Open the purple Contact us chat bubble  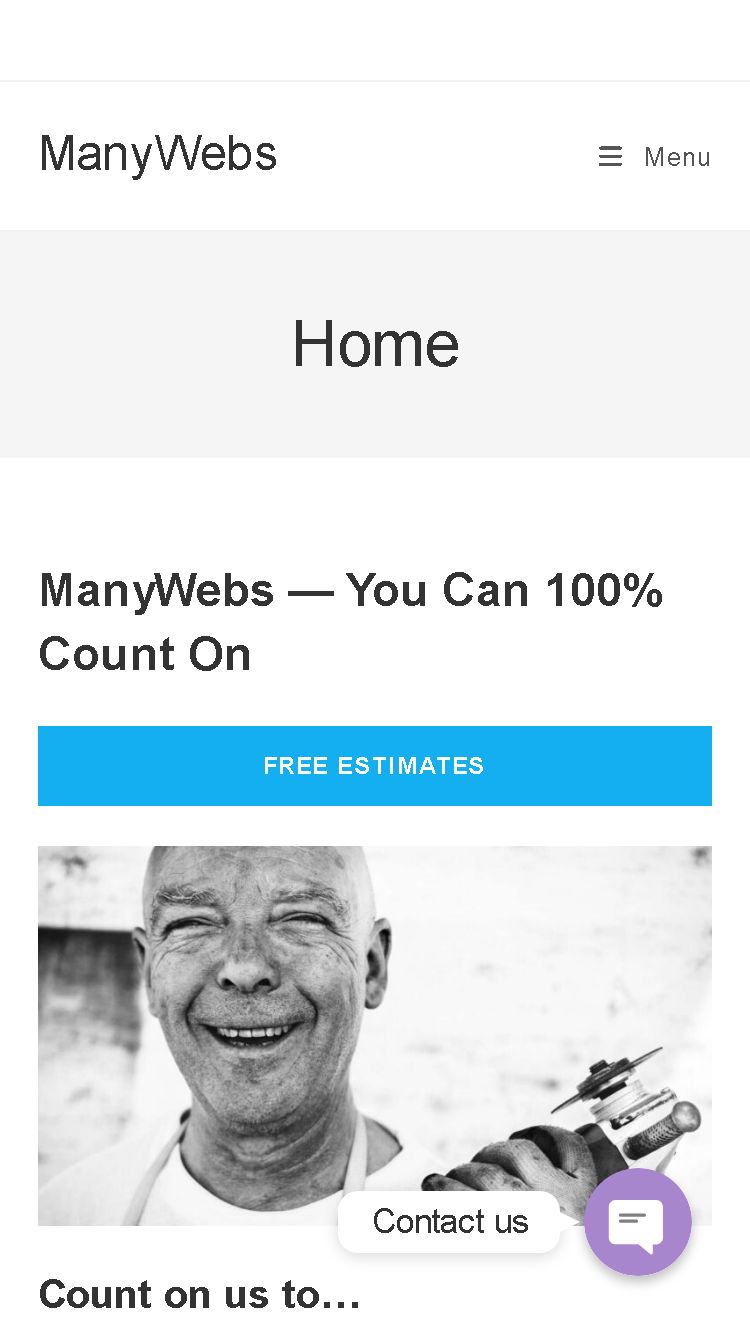[x=638, y=1222]
